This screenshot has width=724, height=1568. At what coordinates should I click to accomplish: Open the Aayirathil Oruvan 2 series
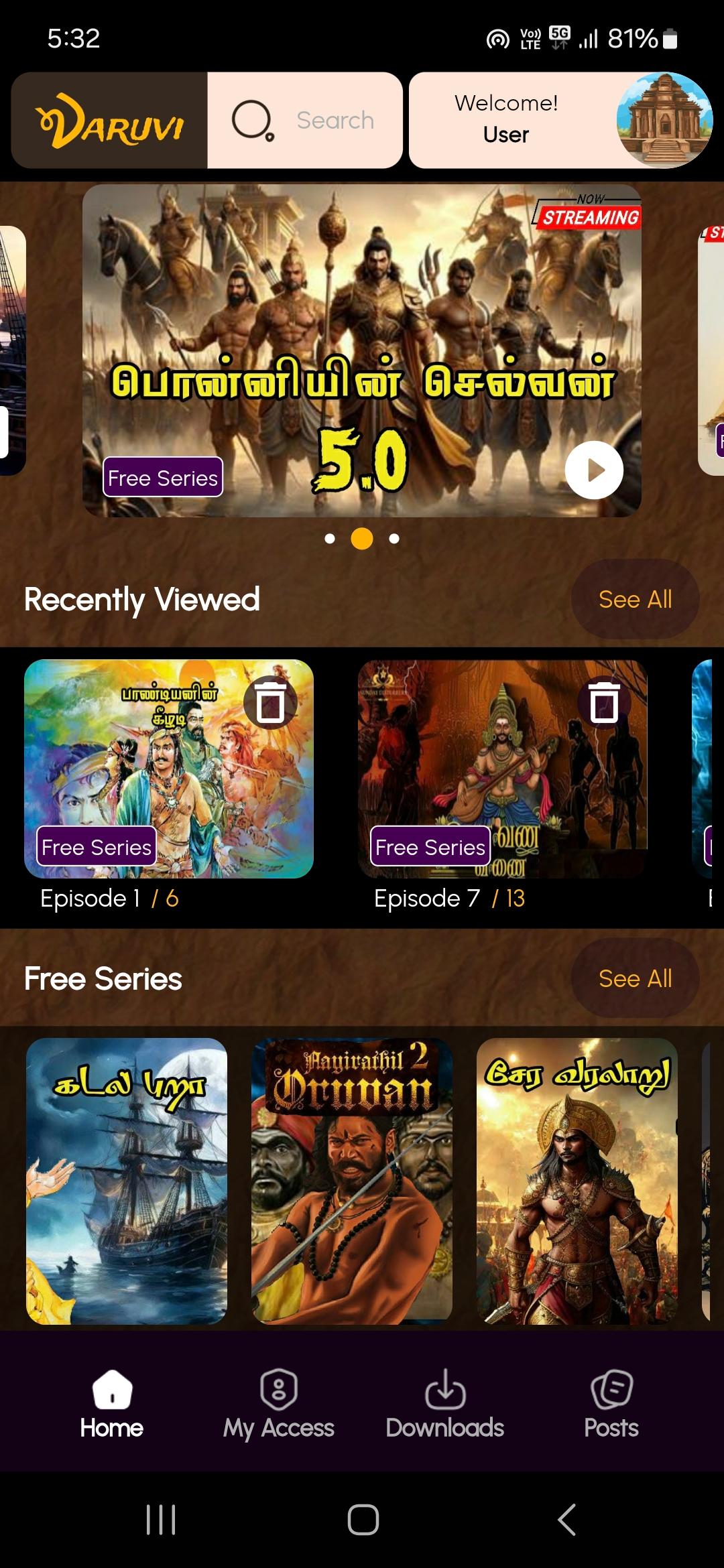click(x=352, y=1181)
